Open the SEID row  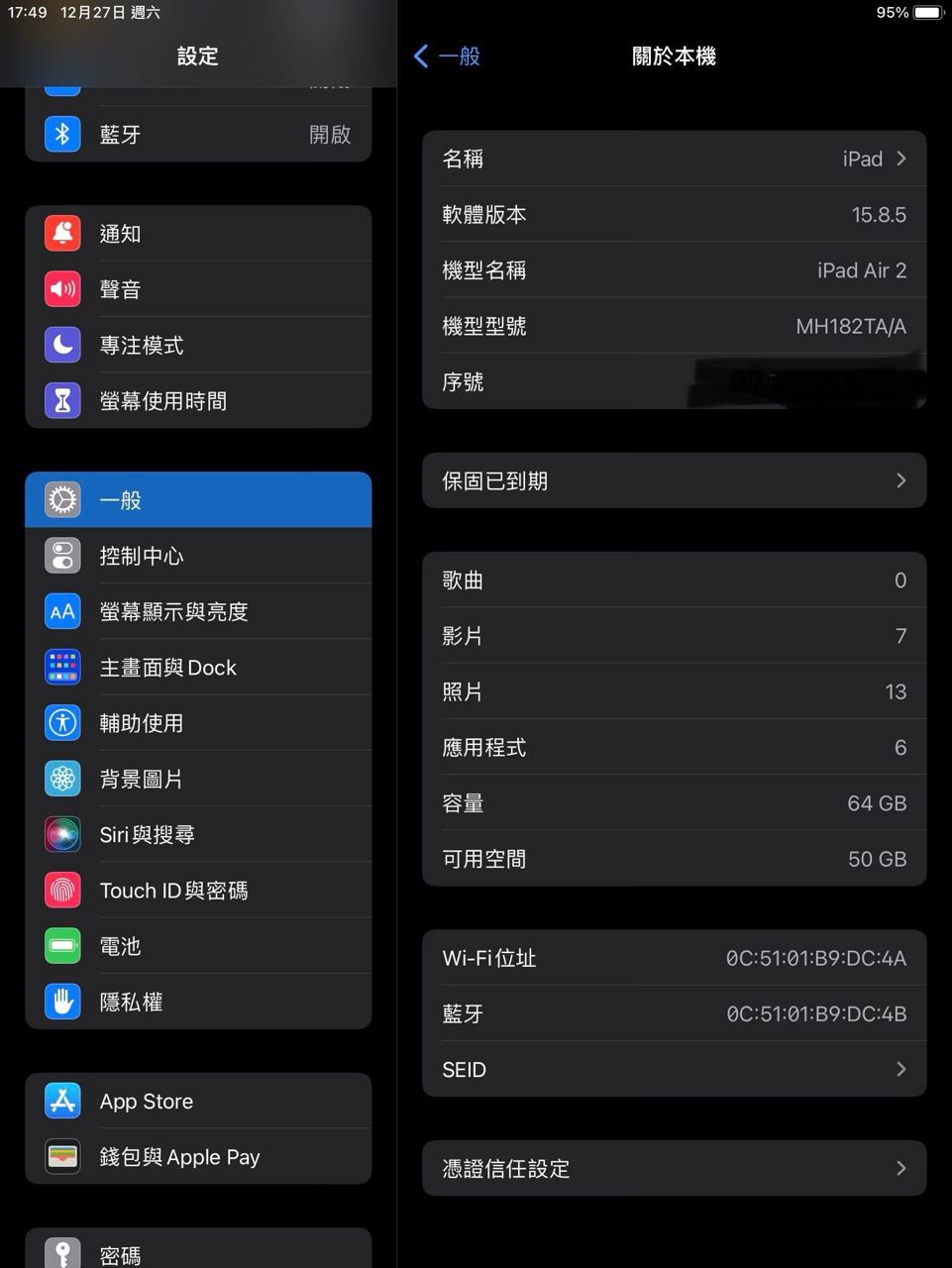point(674,1070)
